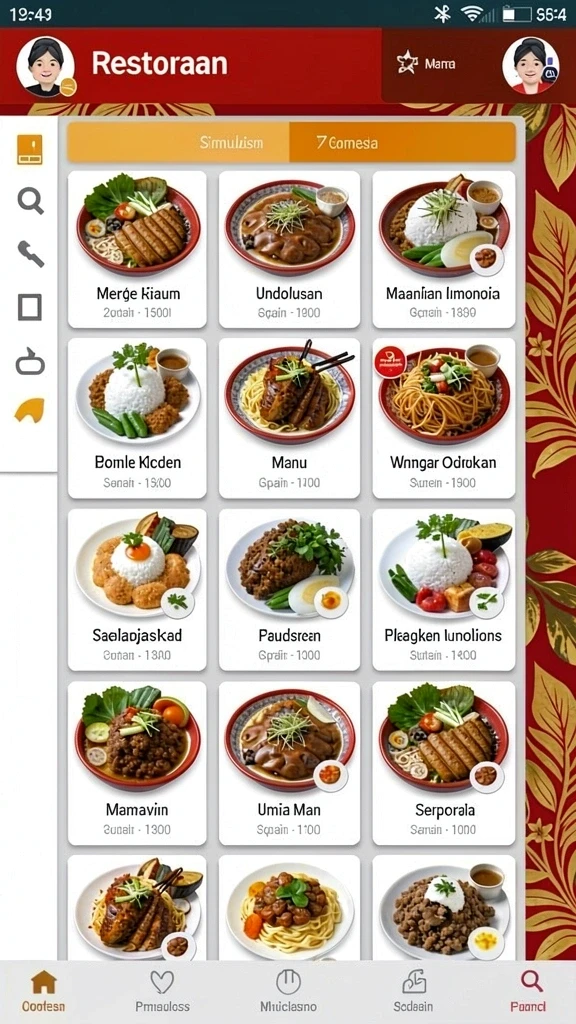576x1024 pixels.
Task: Open the Merge Kiaum dish card
Action: point(137,249)
